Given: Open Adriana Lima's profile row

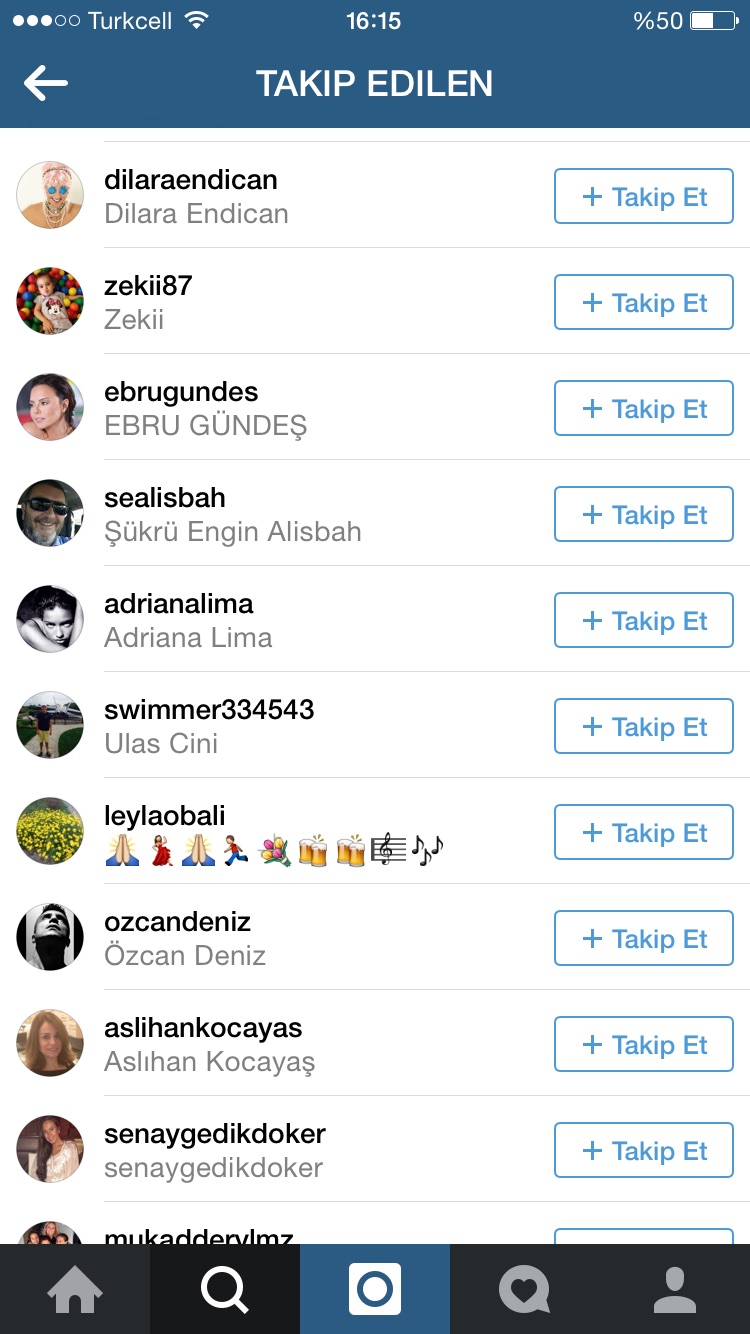Looking at the screenshot, I should [x=188, y=620].
